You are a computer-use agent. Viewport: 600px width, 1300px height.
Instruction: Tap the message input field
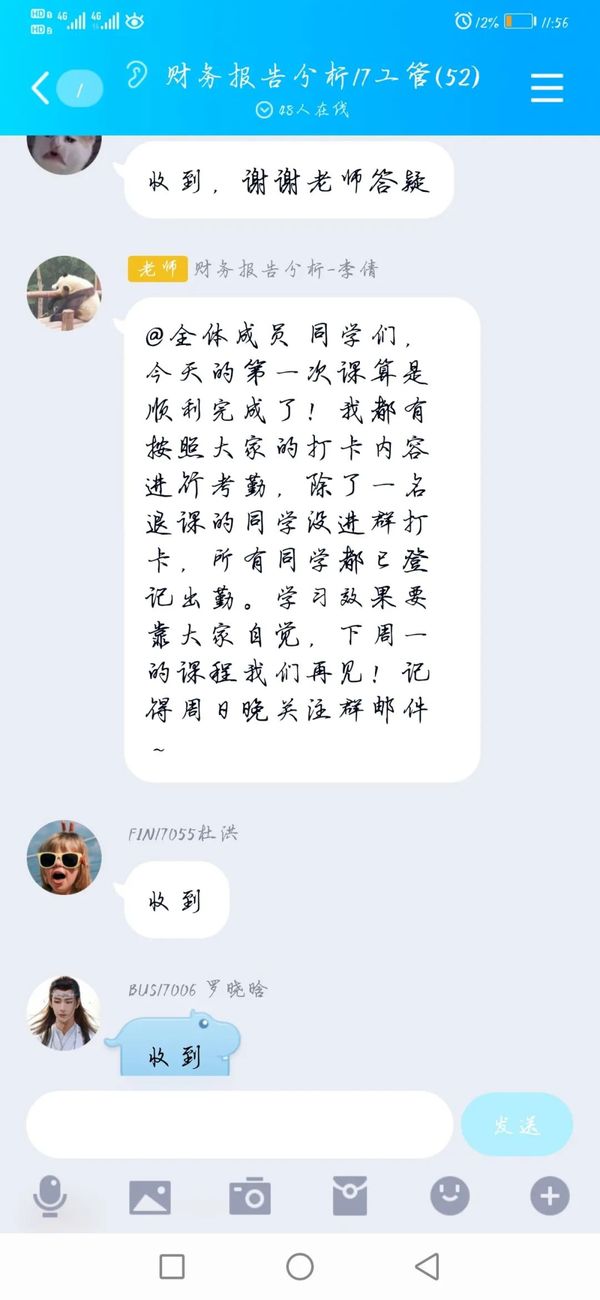(x=239, y=1124)
